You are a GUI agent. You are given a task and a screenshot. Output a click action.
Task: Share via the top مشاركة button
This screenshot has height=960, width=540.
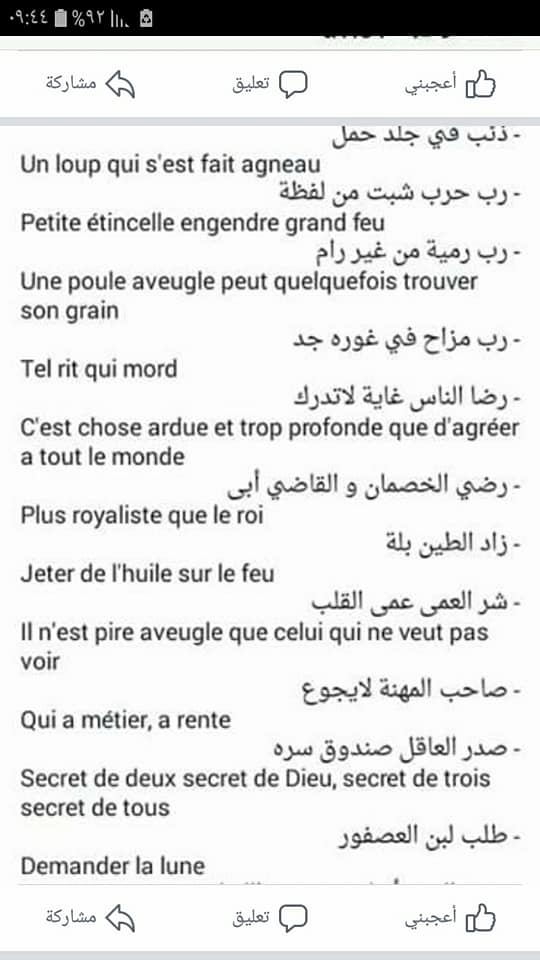click(x=90, y=84)
